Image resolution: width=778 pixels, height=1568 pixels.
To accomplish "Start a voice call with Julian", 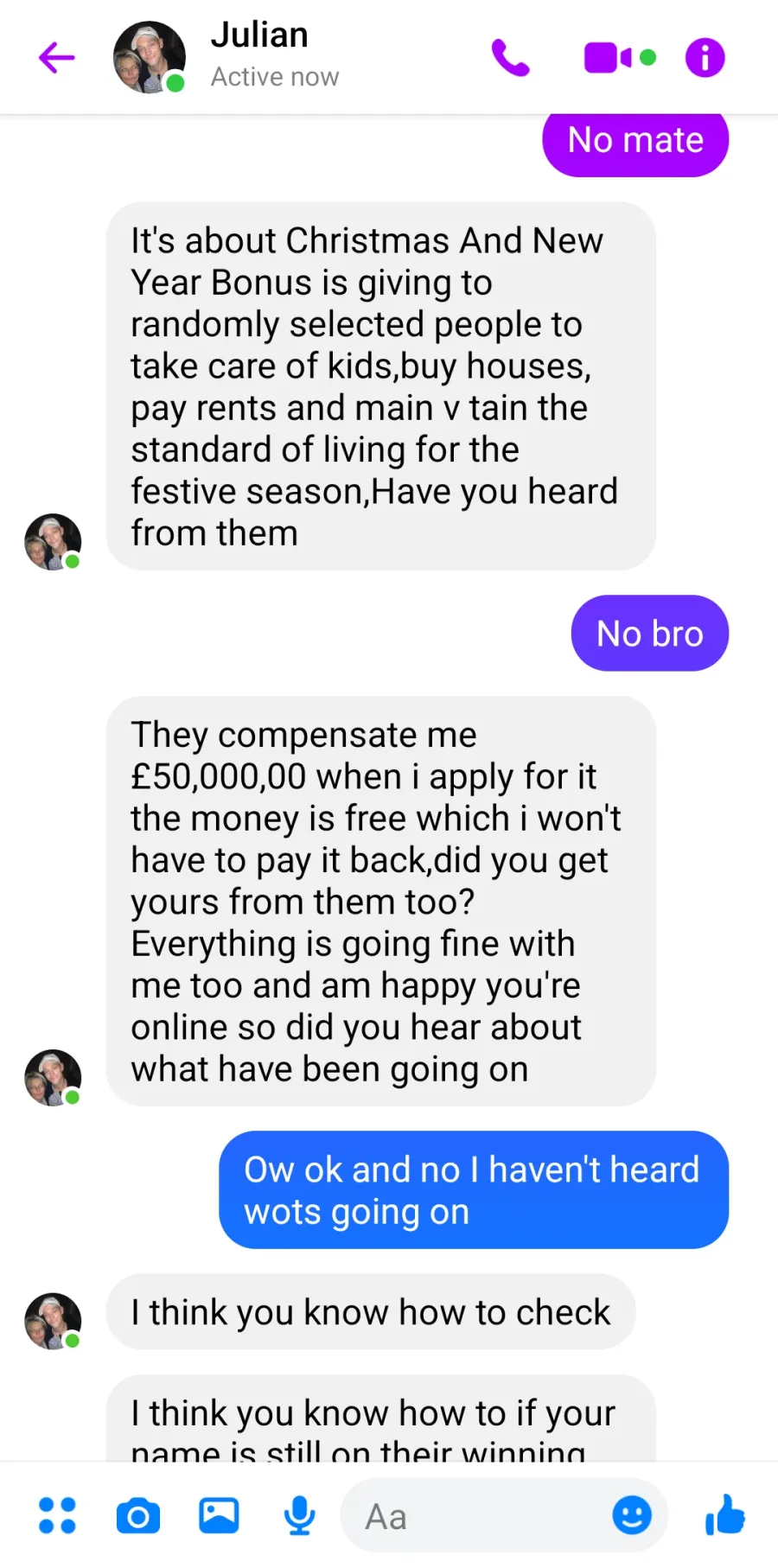I will coord(510,58).
